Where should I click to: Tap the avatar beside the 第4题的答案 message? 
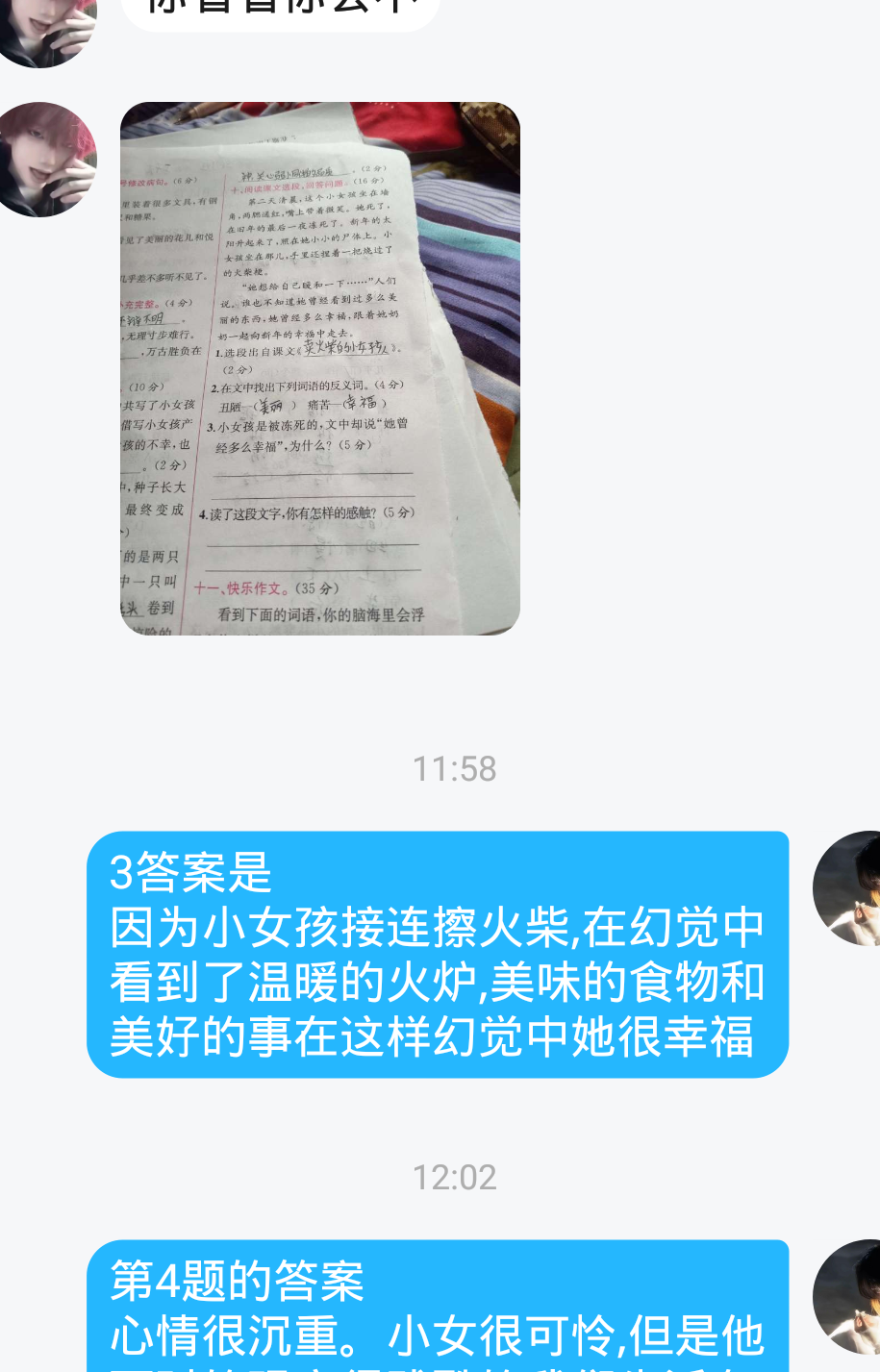(x=849, y=1296)
